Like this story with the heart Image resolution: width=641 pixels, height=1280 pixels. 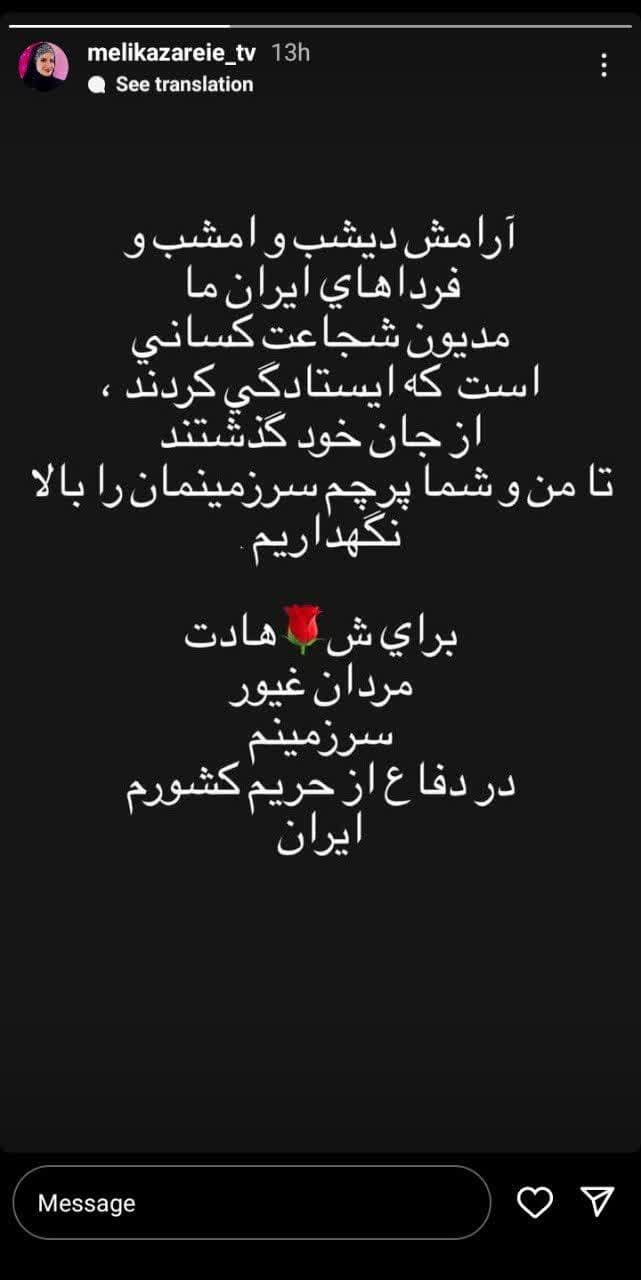coord(535,1202)
